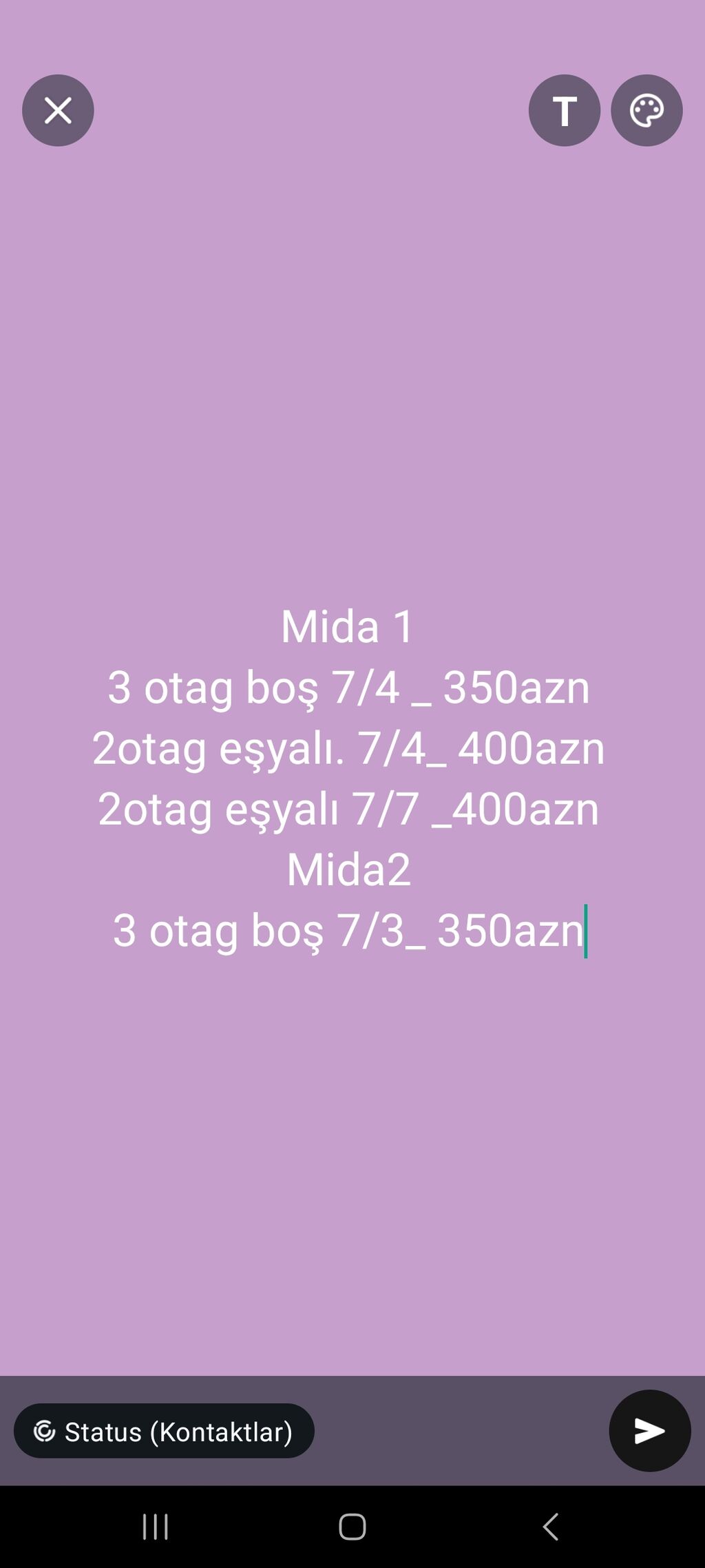Close the status text editor
The width and height of the screenshot is (705, 1568).
[58, 110]
